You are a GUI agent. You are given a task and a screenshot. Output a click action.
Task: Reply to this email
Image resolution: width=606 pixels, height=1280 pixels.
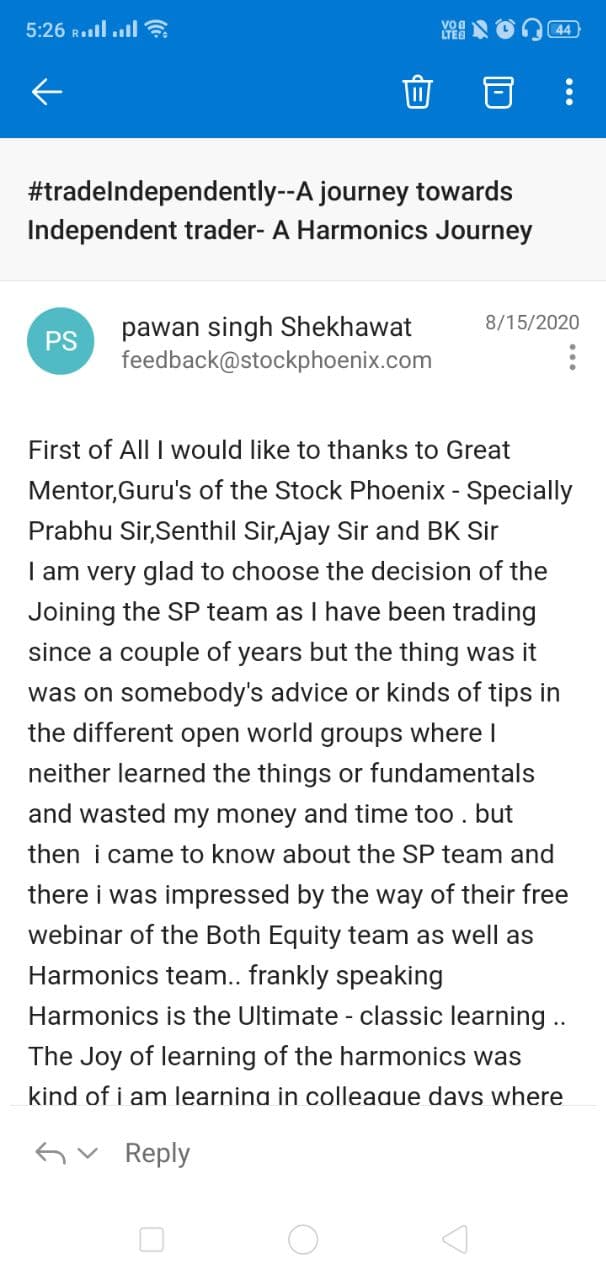(157, 1153)
